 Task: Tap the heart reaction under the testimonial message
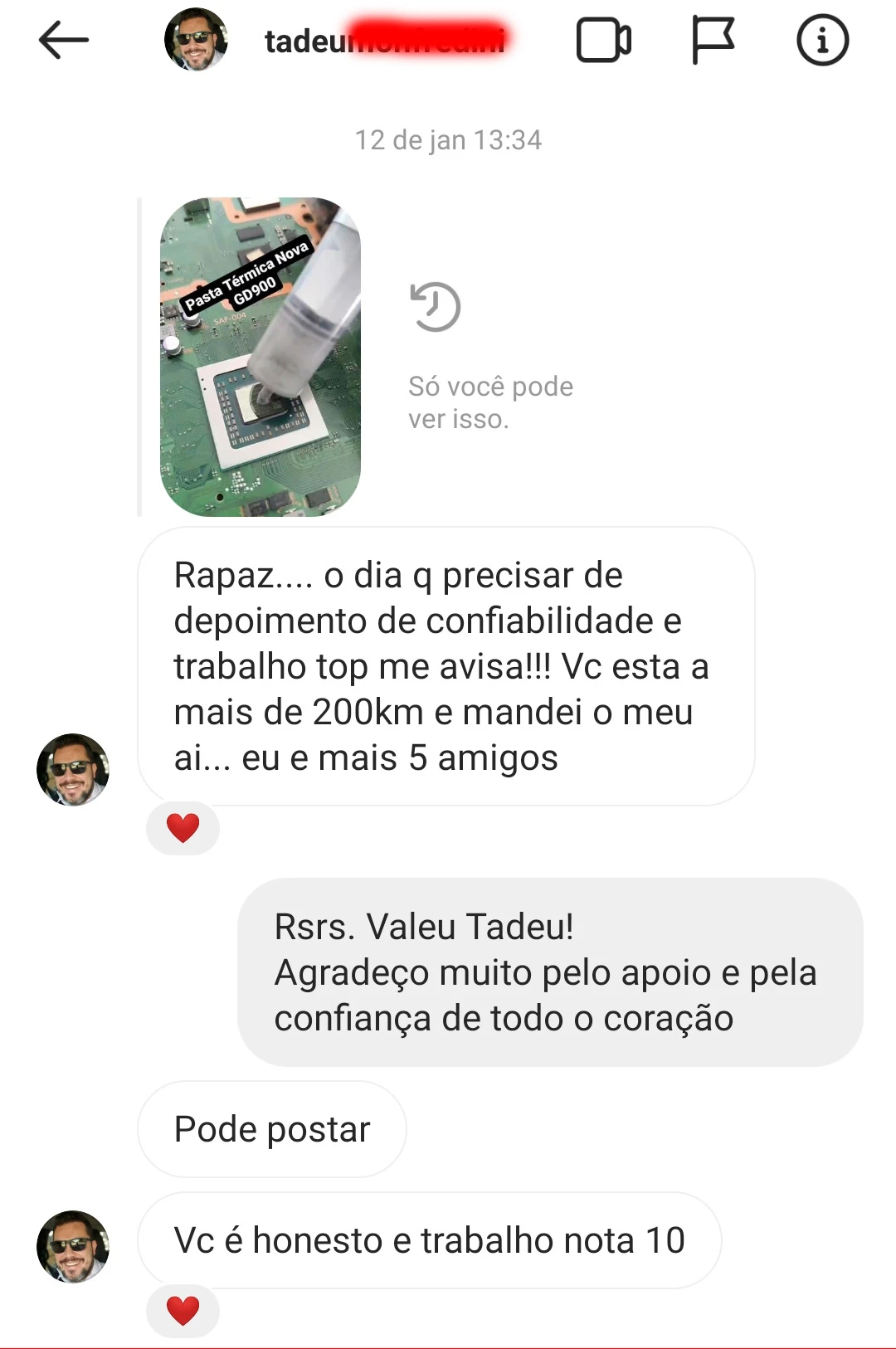(x=183, y=826)
